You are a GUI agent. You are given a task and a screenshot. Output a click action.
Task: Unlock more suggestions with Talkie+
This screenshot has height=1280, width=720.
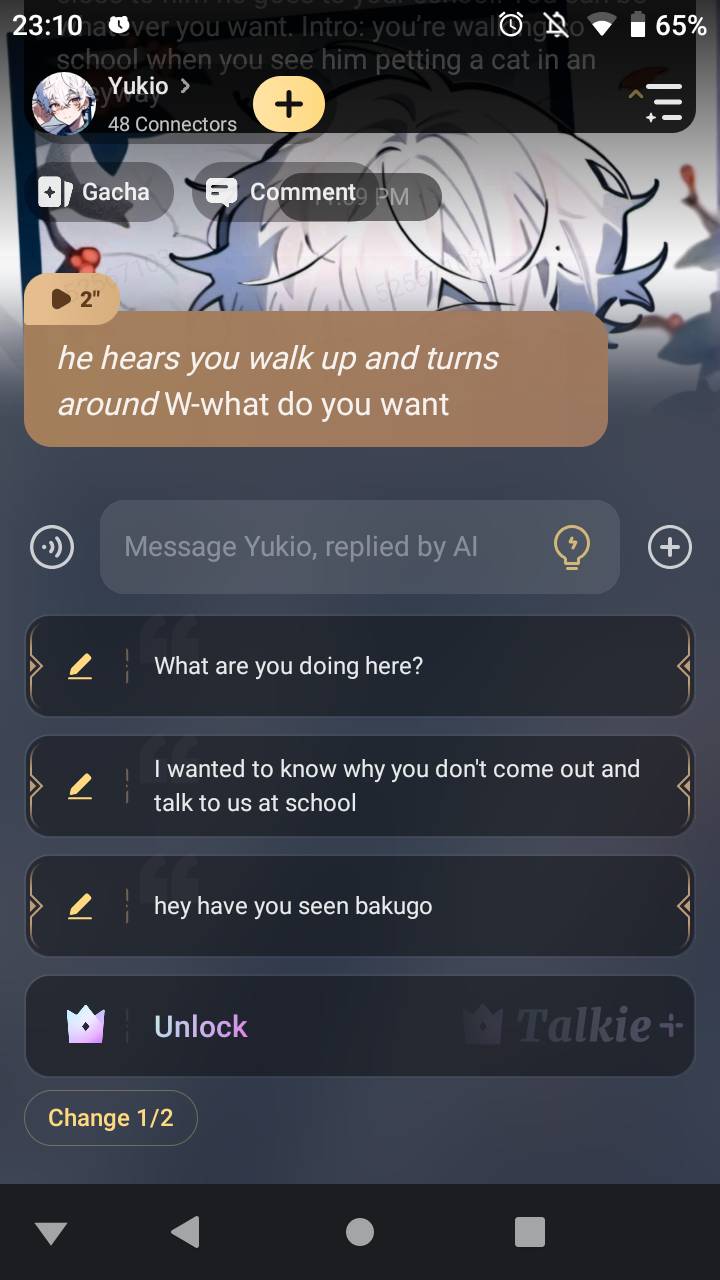pos(360,1026)
